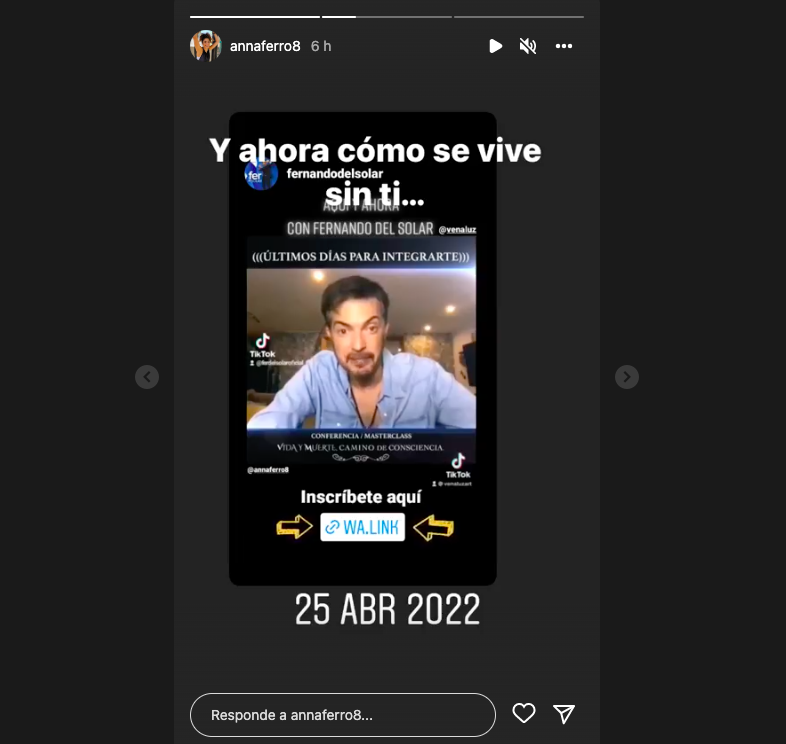Image resolution: width=786 pixels, height=744 pixels.
Task: Go to the previous story
Action: coord(147,377)
